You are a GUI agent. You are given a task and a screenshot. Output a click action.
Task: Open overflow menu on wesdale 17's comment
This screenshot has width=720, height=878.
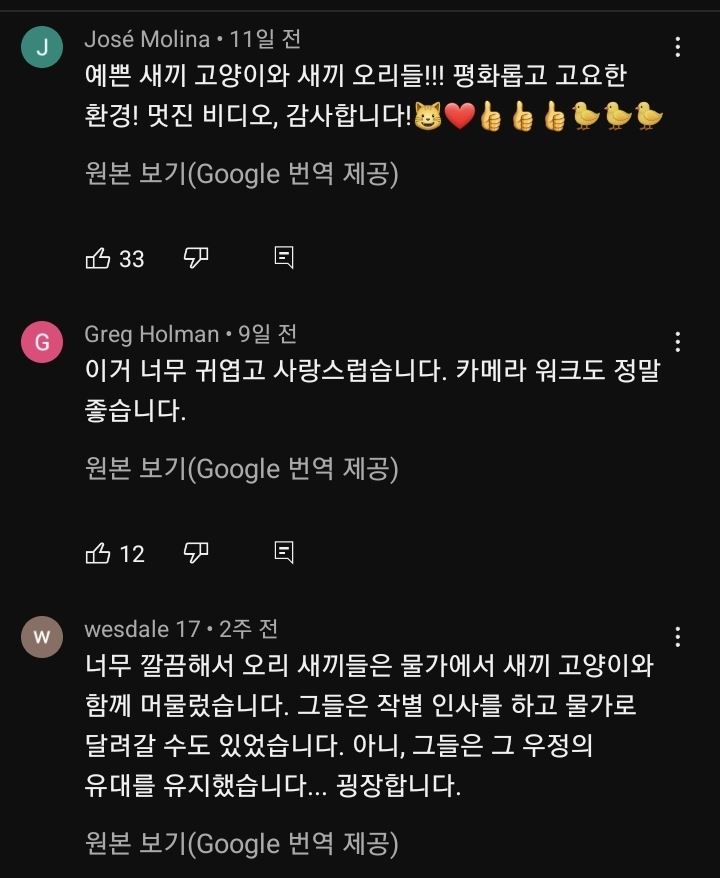(x=678, y=637)
